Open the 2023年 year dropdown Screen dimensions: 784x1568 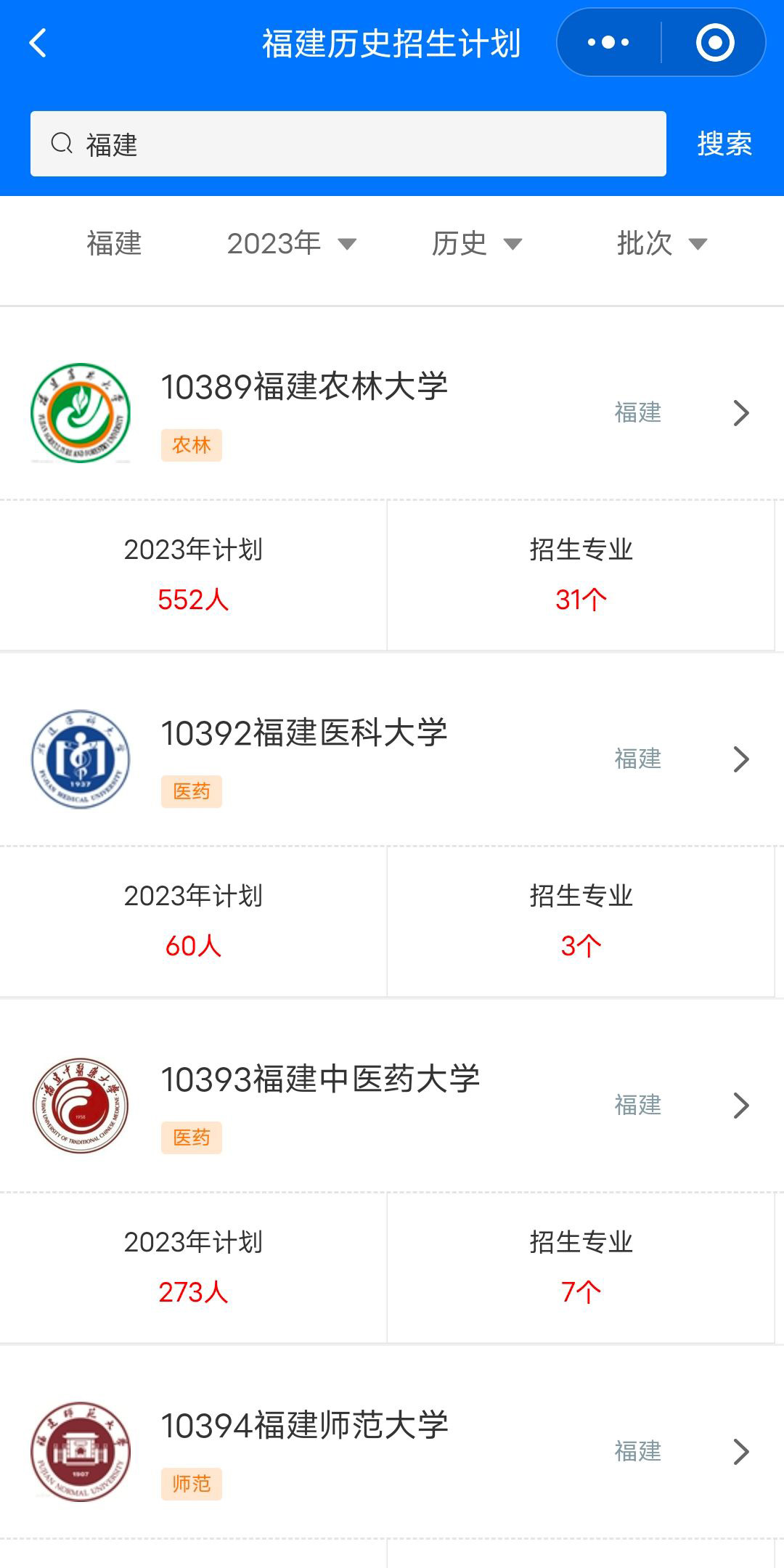292,243
